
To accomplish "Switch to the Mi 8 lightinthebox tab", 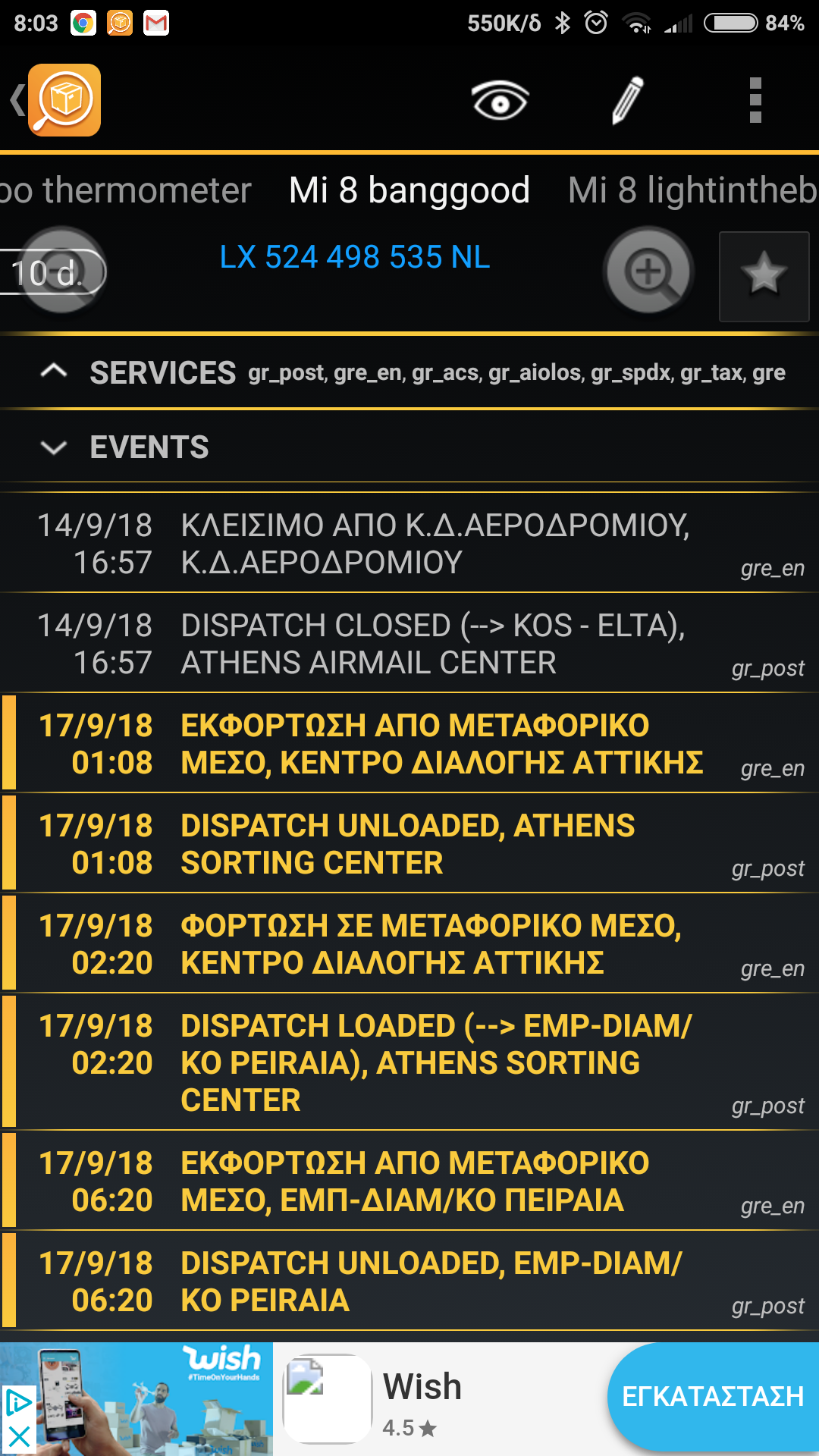I will click(693, 190).
